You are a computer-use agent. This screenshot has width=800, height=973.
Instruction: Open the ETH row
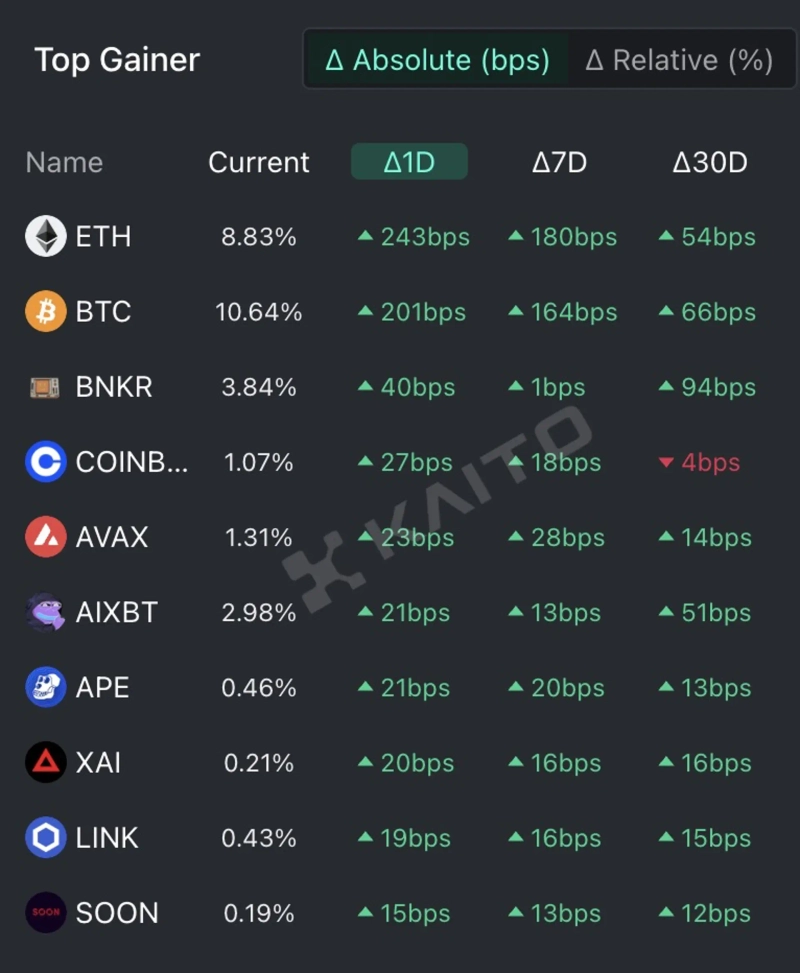pos(103,237)
